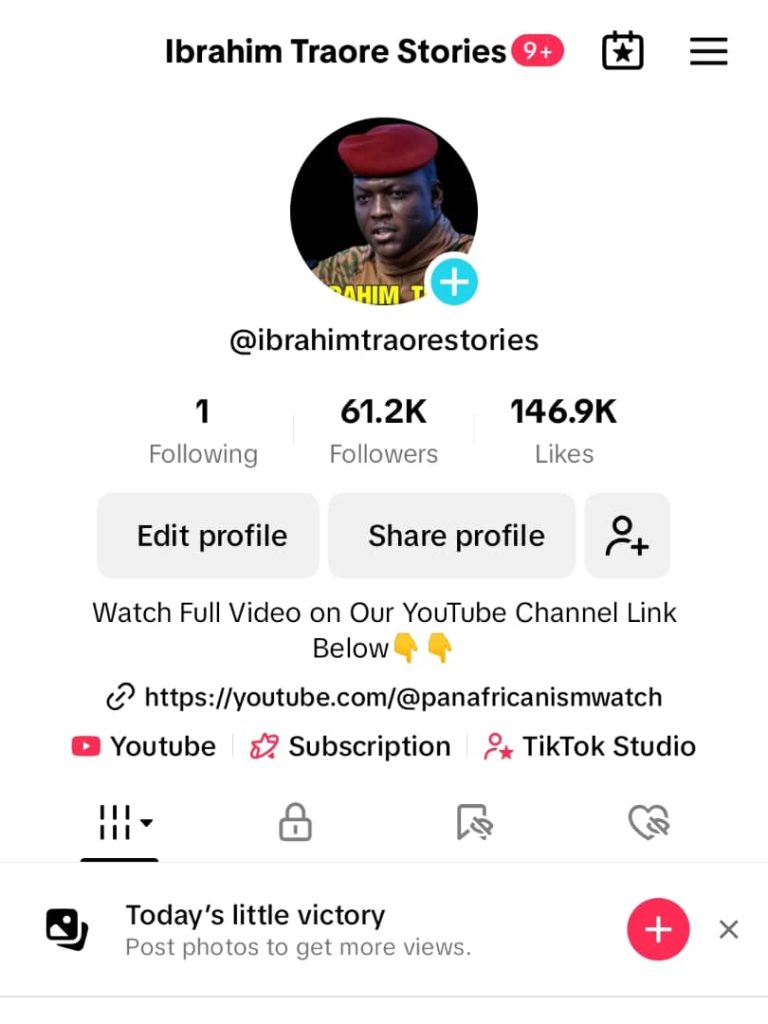The image size is (768, 1024).
Task: View the Following list
Action: click(203, 432)
